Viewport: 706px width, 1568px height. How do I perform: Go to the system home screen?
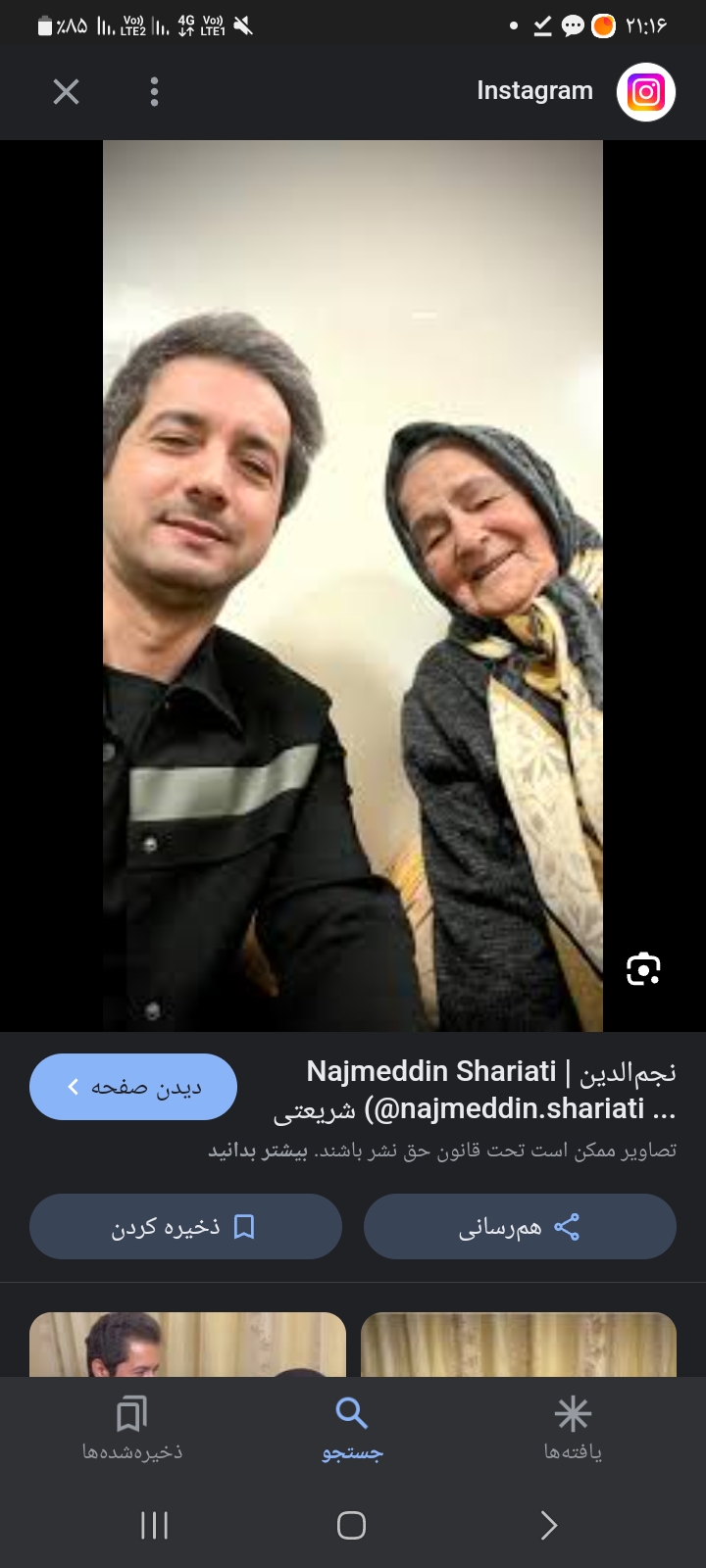351,1525
